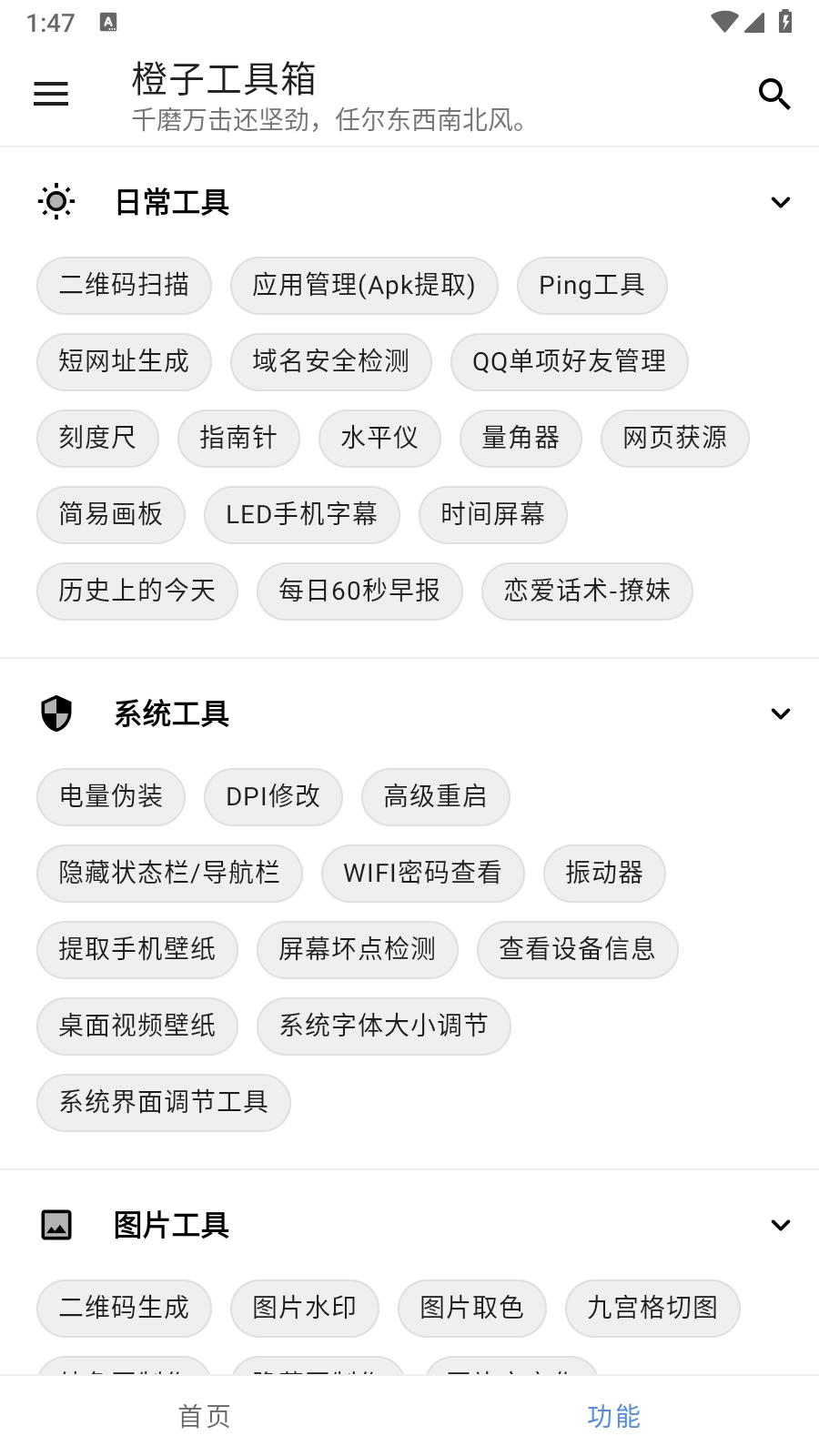Switch to the 功能 tab

(614, 1417)
